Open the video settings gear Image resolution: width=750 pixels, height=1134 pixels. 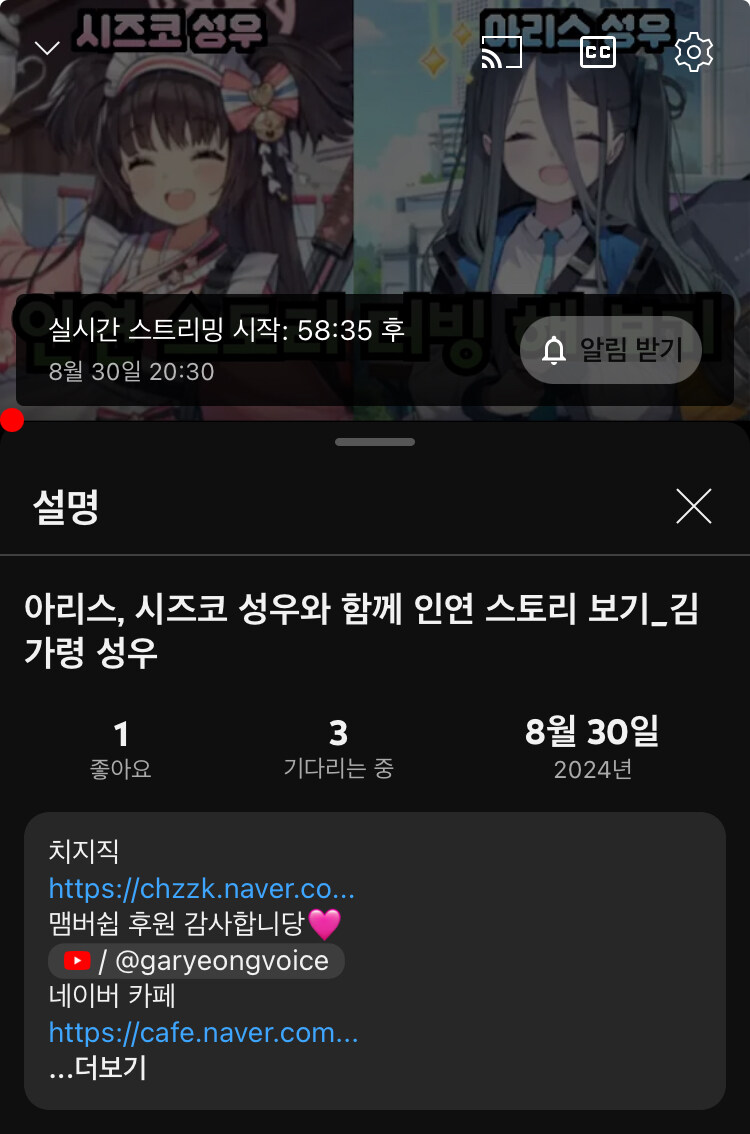click(694, 52)
